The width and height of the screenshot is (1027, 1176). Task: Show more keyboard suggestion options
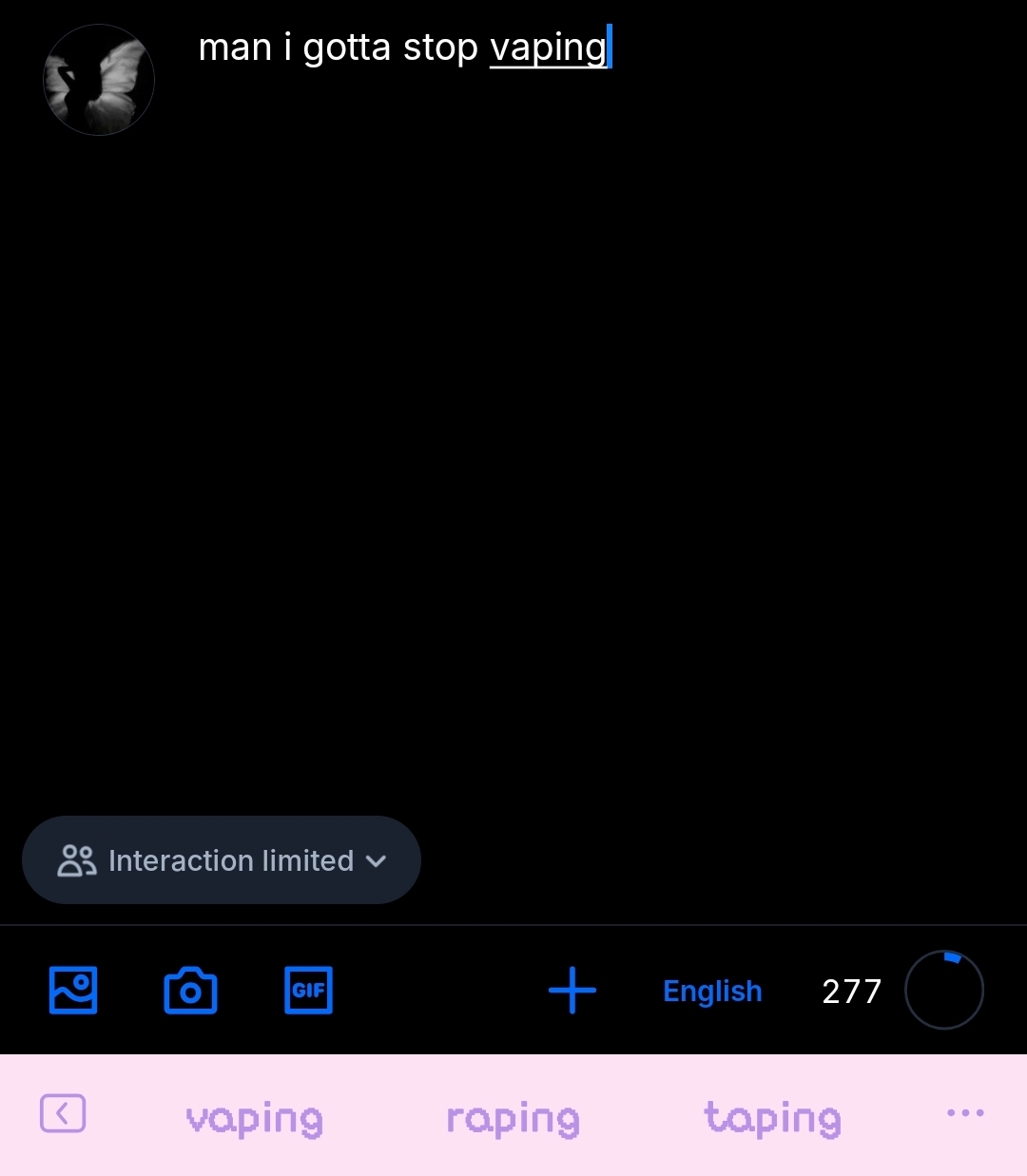point(965,1113)
